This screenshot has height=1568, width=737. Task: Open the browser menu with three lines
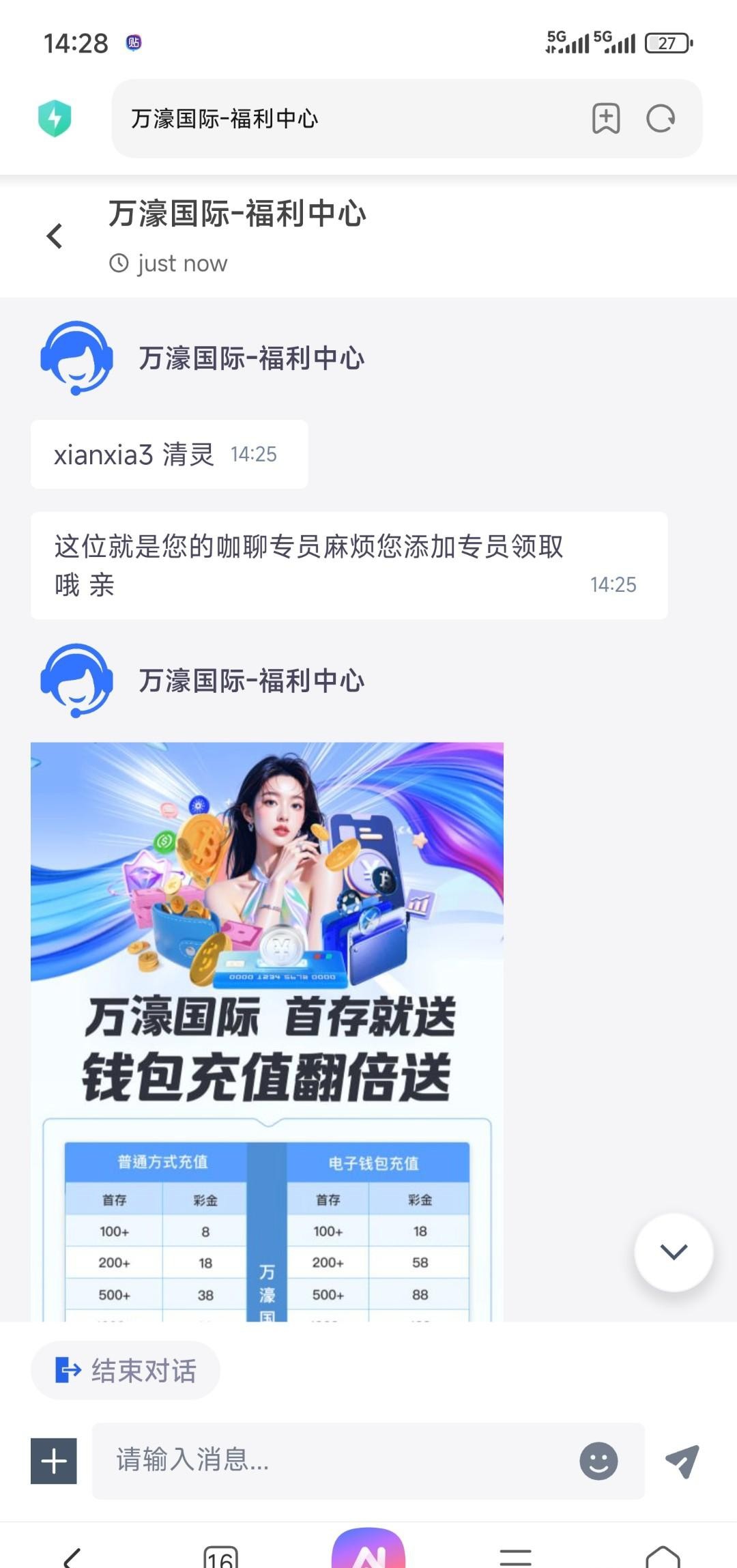coord(515,1556)
